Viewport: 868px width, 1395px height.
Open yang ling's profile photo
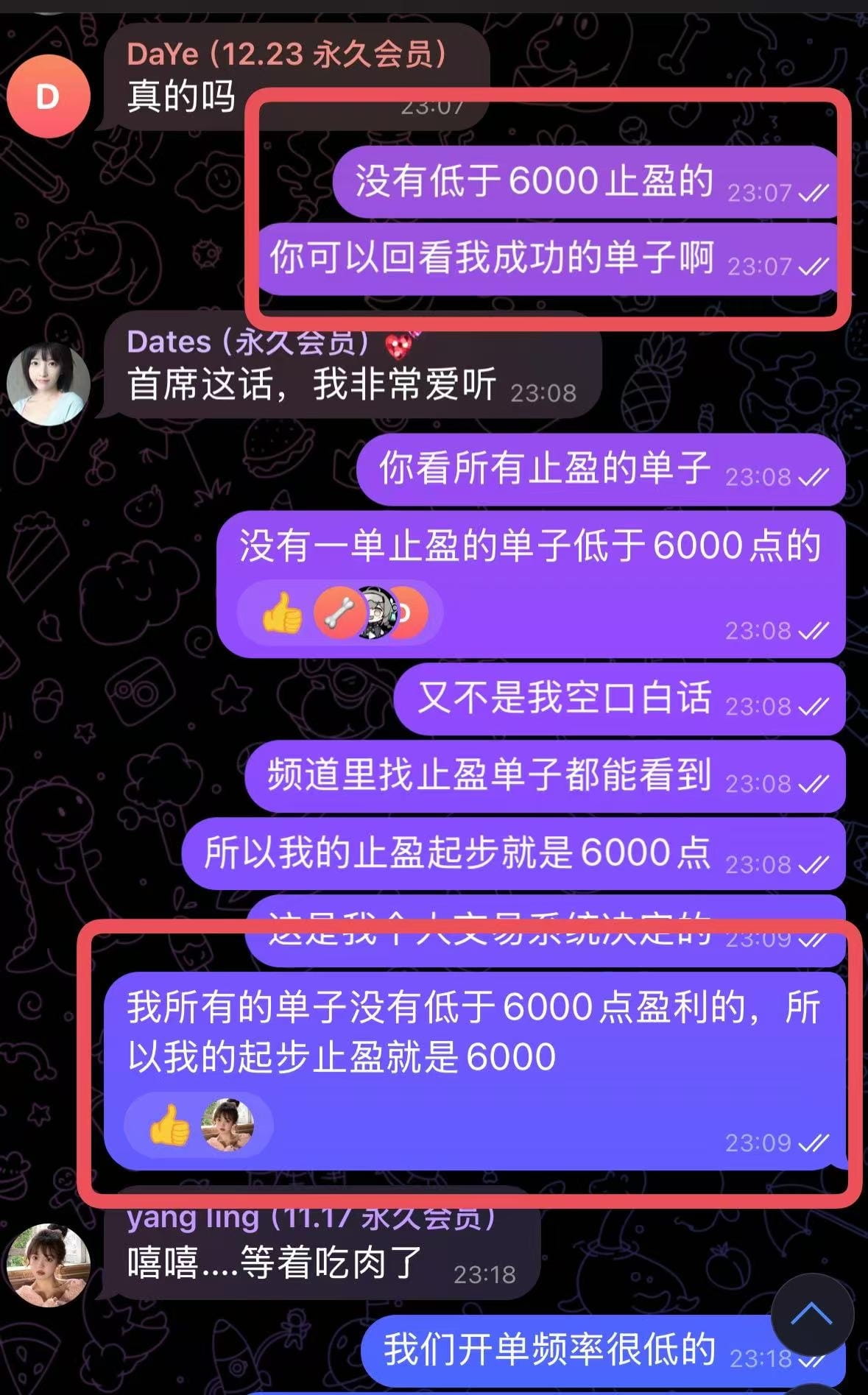(x=48, y=1265)
